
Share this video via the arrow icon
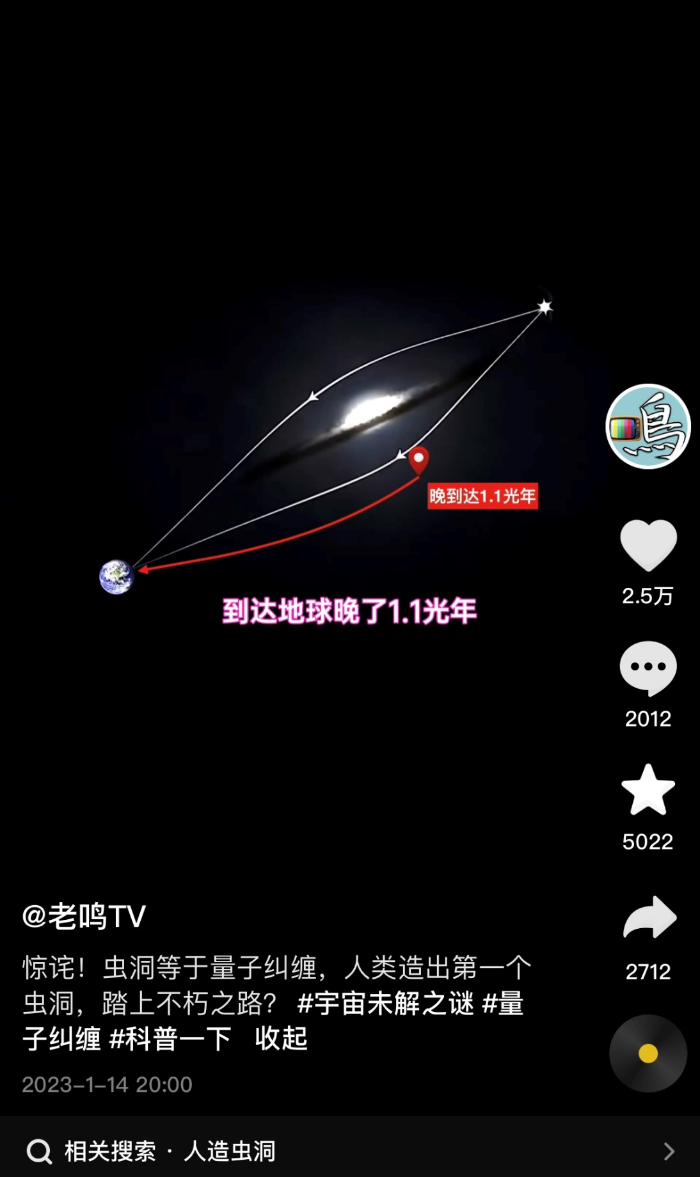648,917
